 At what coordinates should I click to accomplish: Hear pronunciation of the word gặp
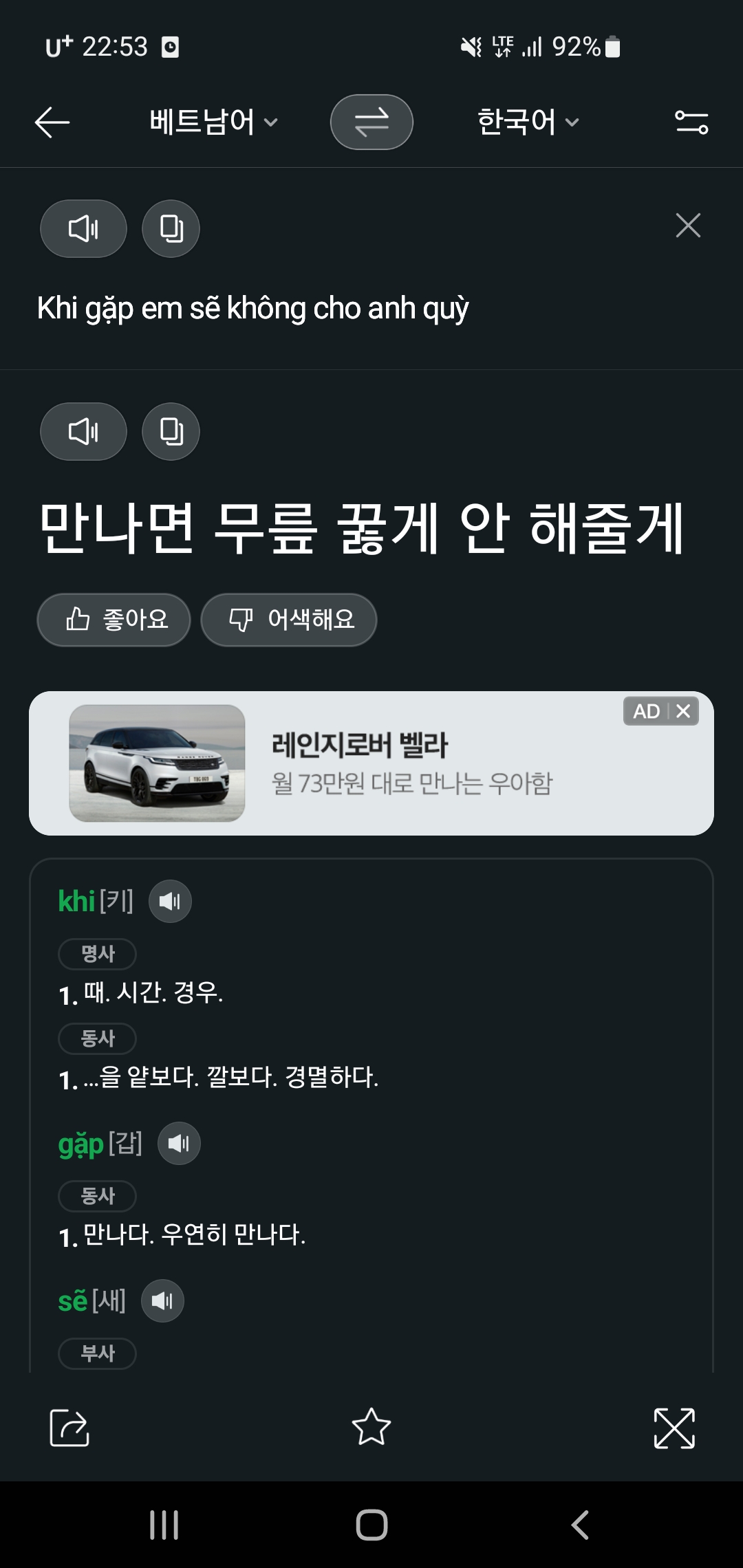(179, 1143)
